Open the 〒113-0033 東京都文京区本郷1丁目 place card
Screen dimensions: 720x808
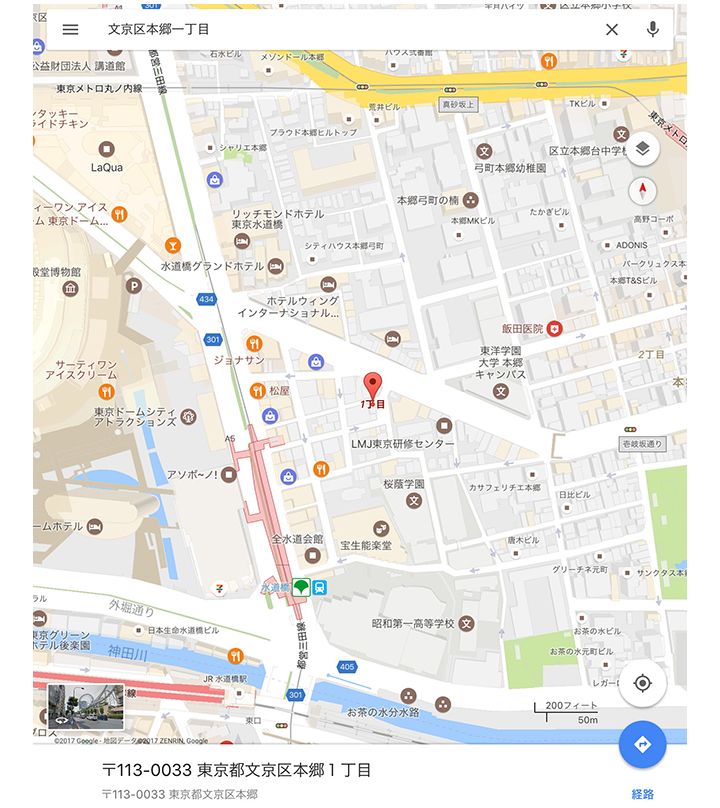coord(237,770)
